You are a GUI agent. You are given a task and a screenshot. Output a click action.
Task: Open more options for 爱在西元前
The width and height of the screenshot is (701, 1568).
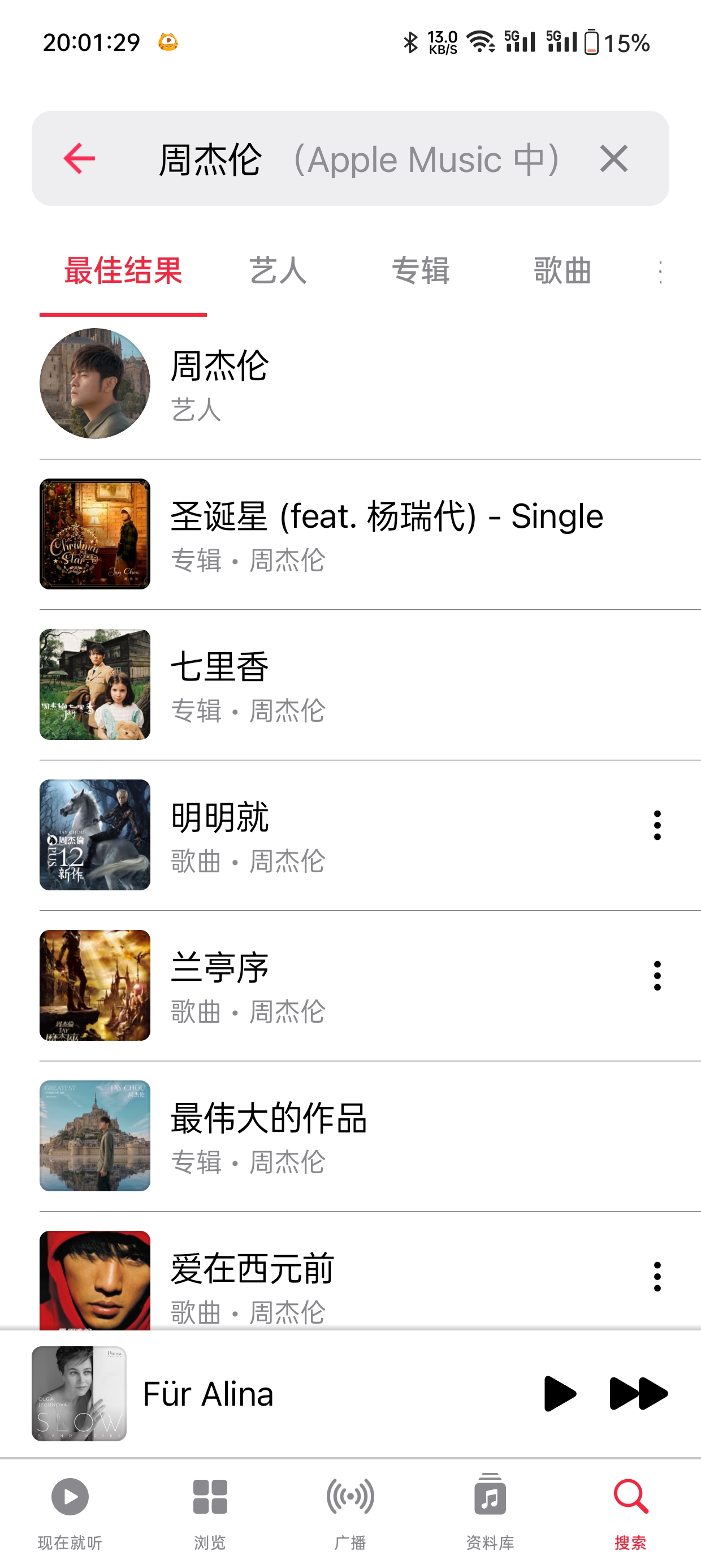click(656, 1277)
